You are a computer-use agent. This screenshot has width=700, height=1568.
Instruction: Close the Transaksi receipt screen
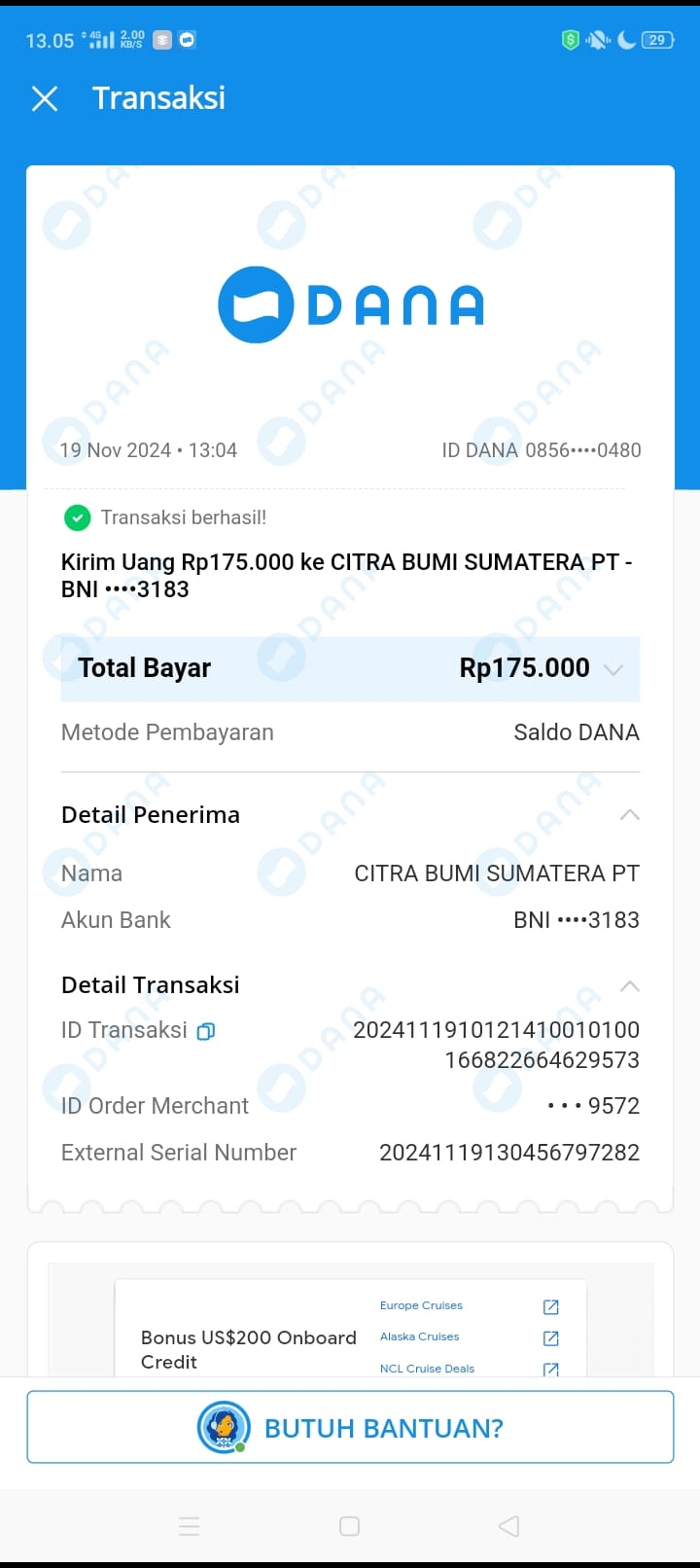pos(45,98)
